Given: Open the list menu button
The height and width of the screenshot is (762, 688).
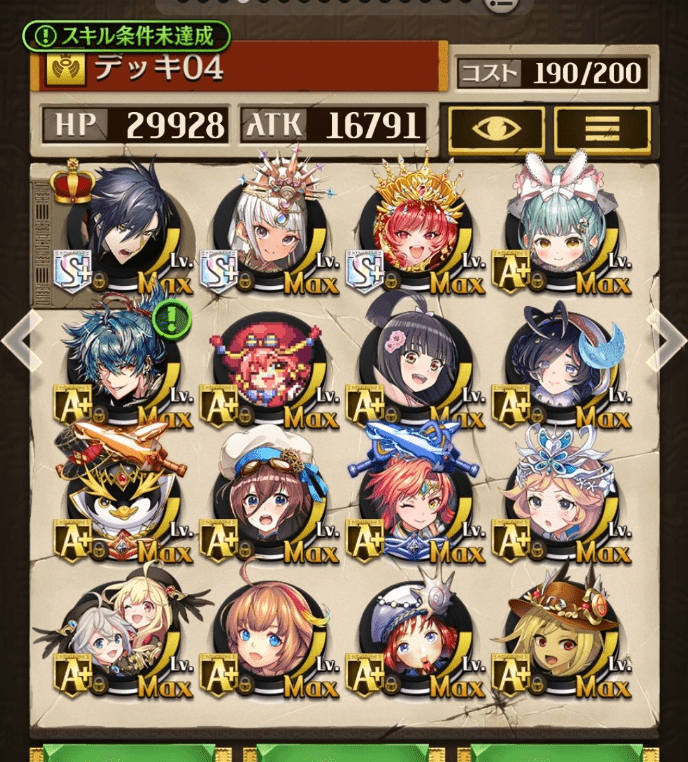Looking at the screenshot, I should (602, 129).
